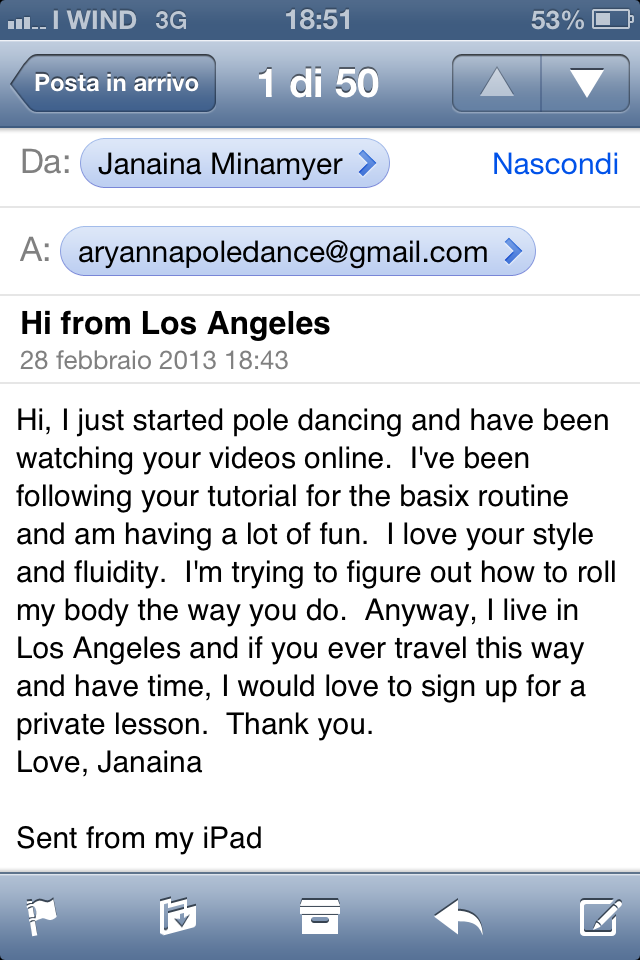Reply to Janaina's email

click(458, 916)
